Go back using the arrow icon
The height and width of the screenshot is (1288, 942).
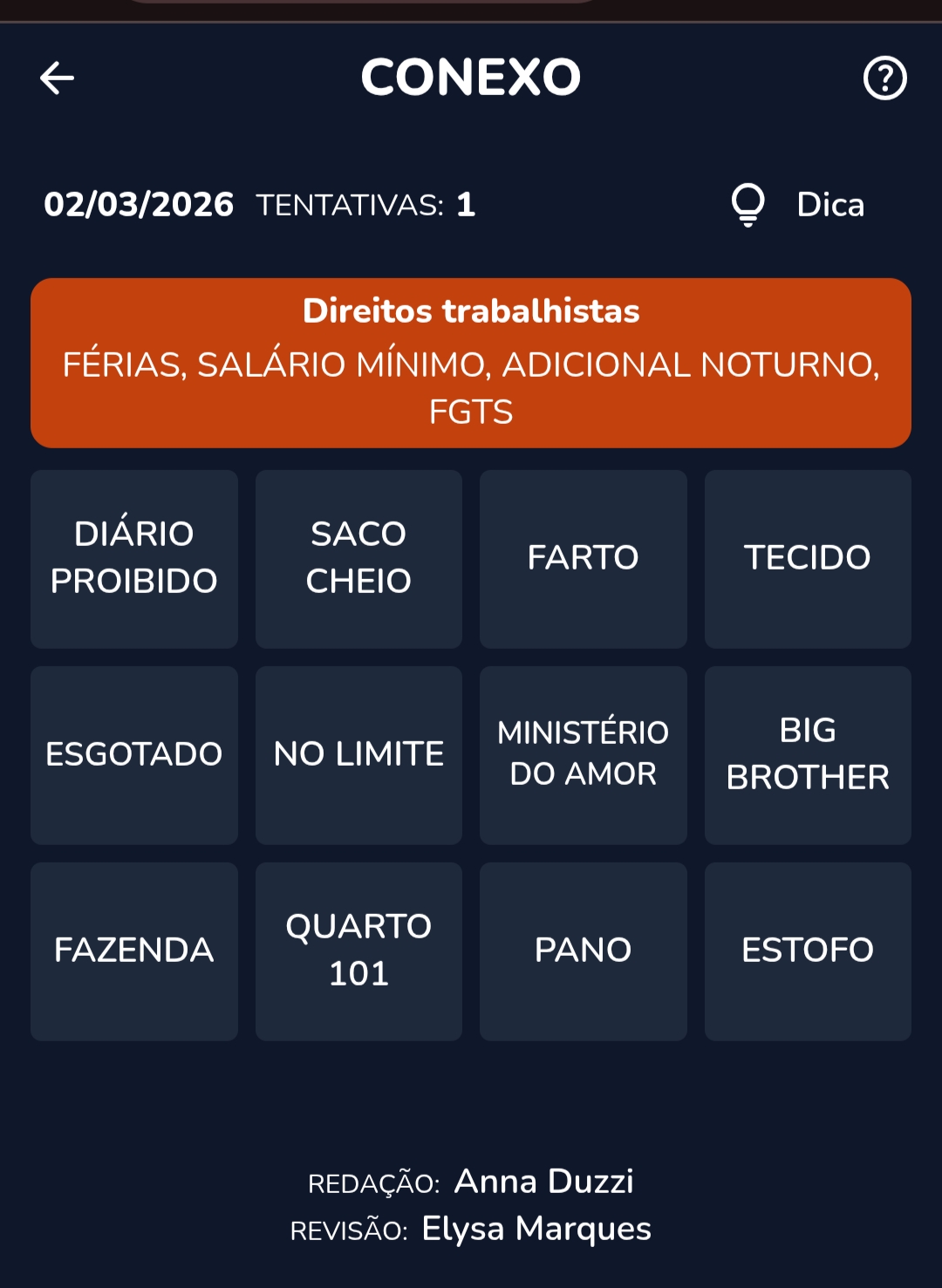pos(58,78)
